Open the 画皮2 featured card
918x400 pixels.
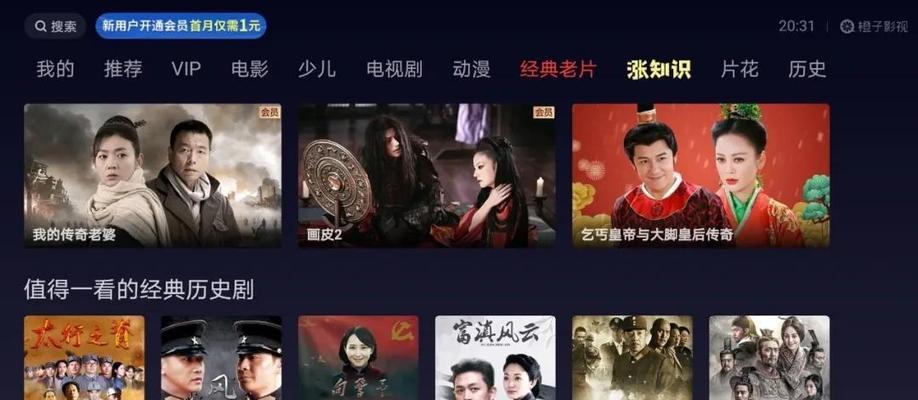(427, 176)
